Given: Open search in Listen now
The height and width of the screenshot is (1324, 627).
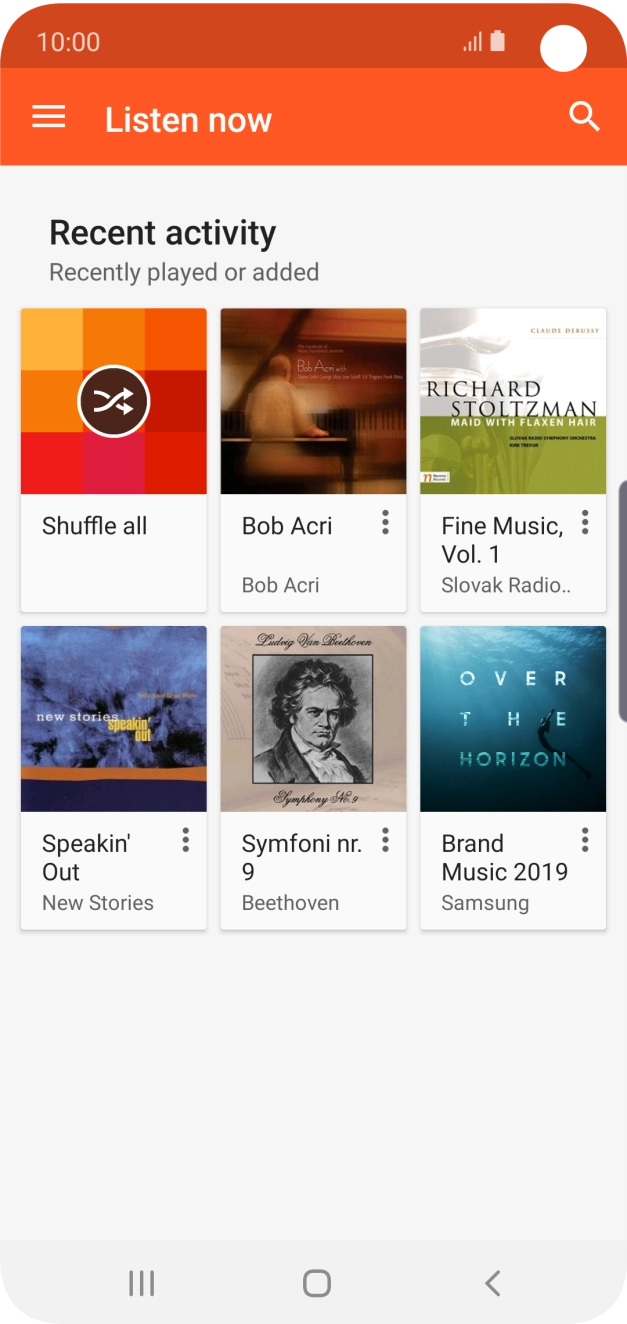Looking at the screenshot, I should tap(584, 117).
